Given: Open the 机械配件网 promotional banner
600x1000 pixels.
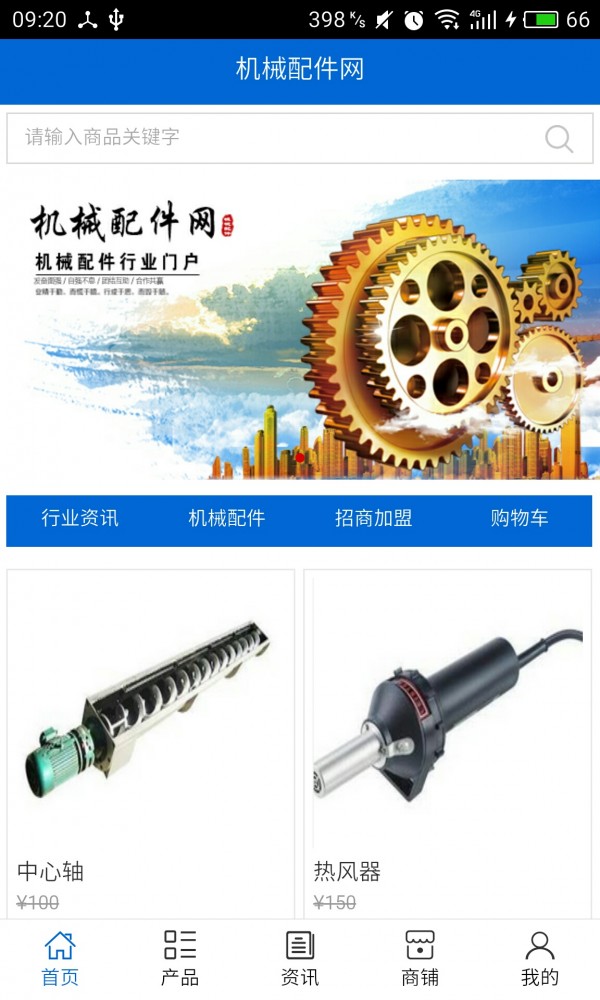Looking at the screenshot, I should [300, 330].
